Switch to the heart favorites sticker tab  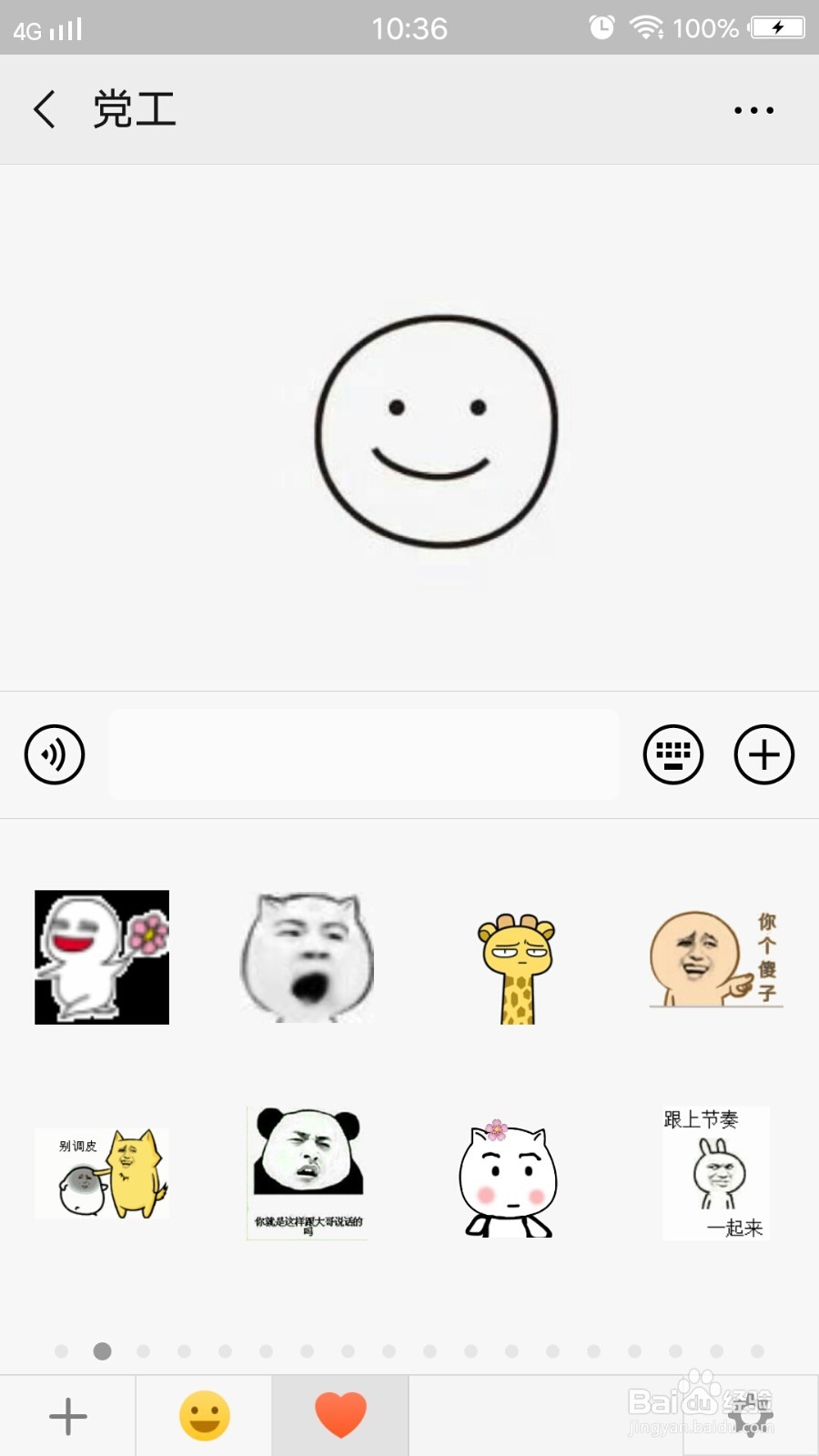[x=339, y=1413]
